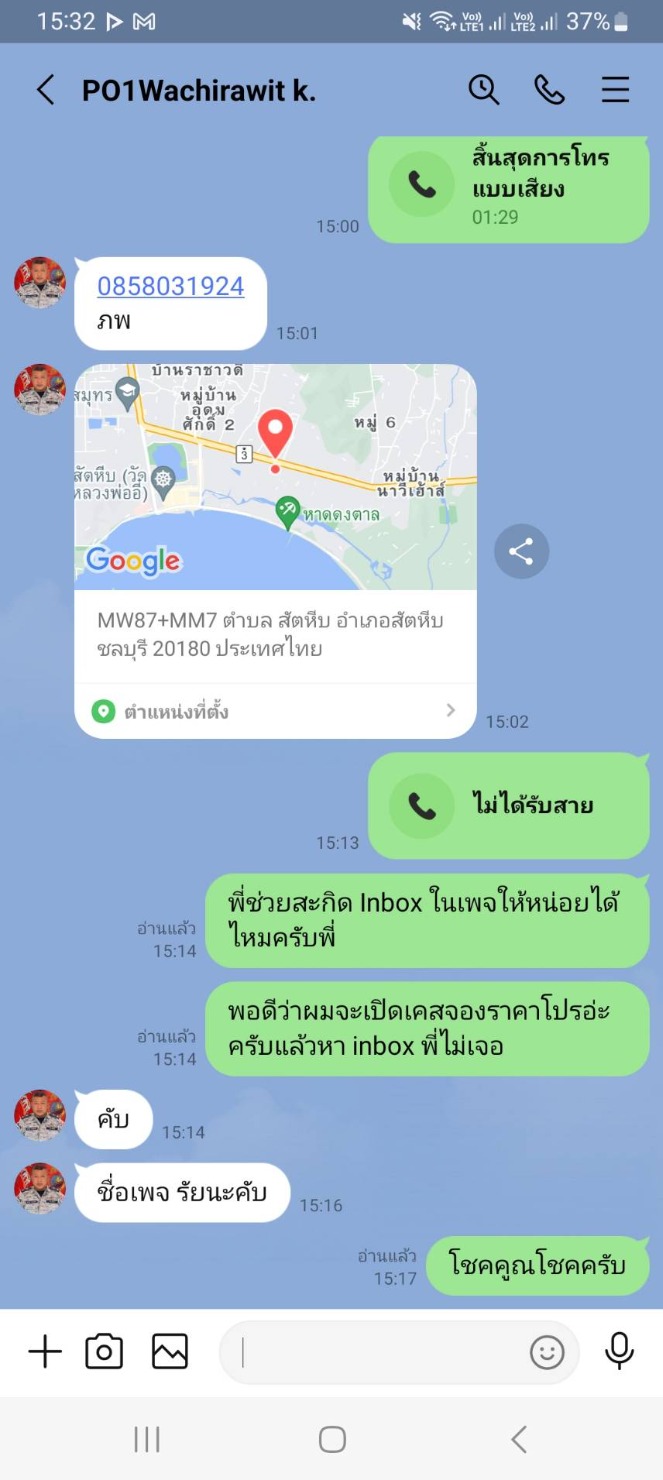Image resolution: width=663 pixels, height=1480 pixels.
Task: Start a call with PO1Wachirawit k.
Action: pyautogui.click(x=549, y=90)
